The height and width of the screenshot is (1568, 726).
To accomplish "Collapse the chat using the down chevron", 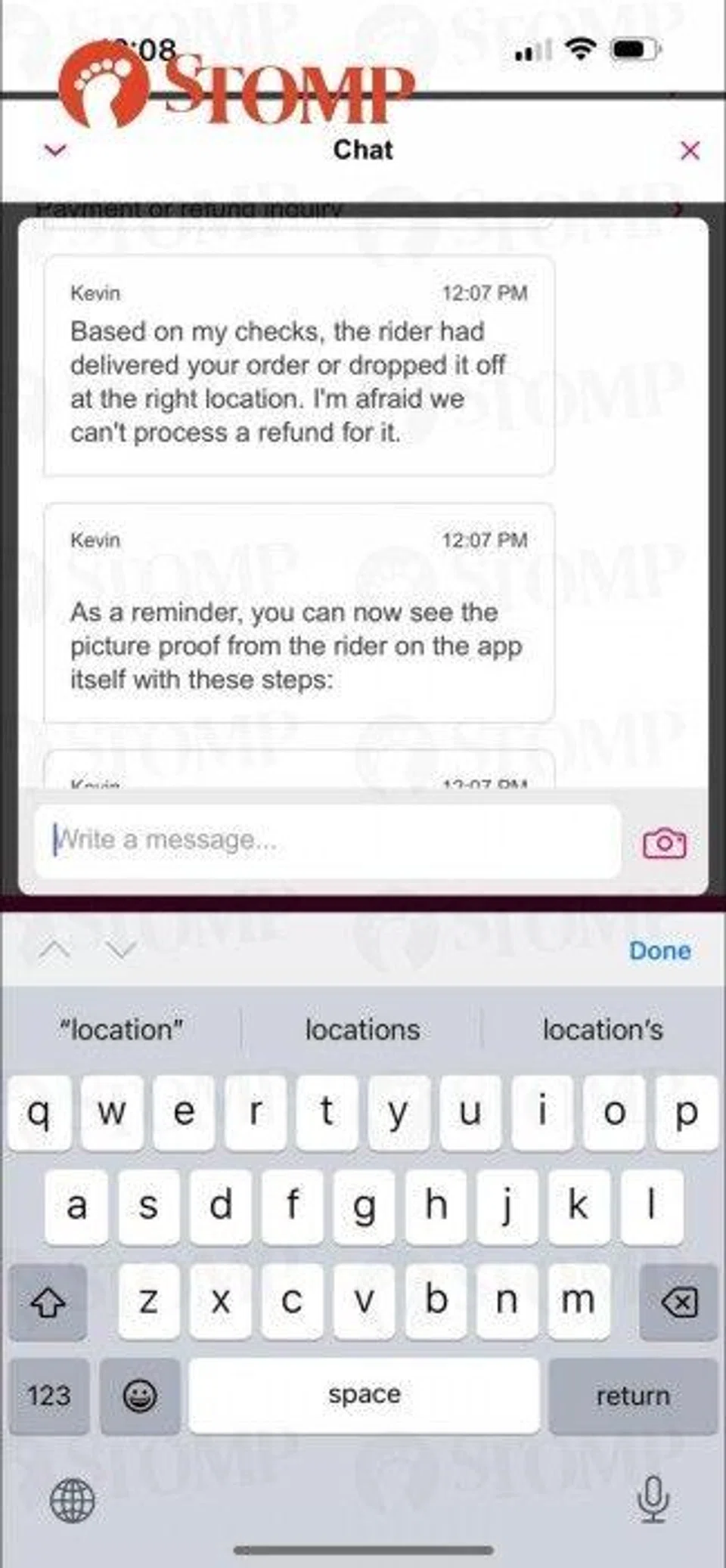I will coord(56,150).
